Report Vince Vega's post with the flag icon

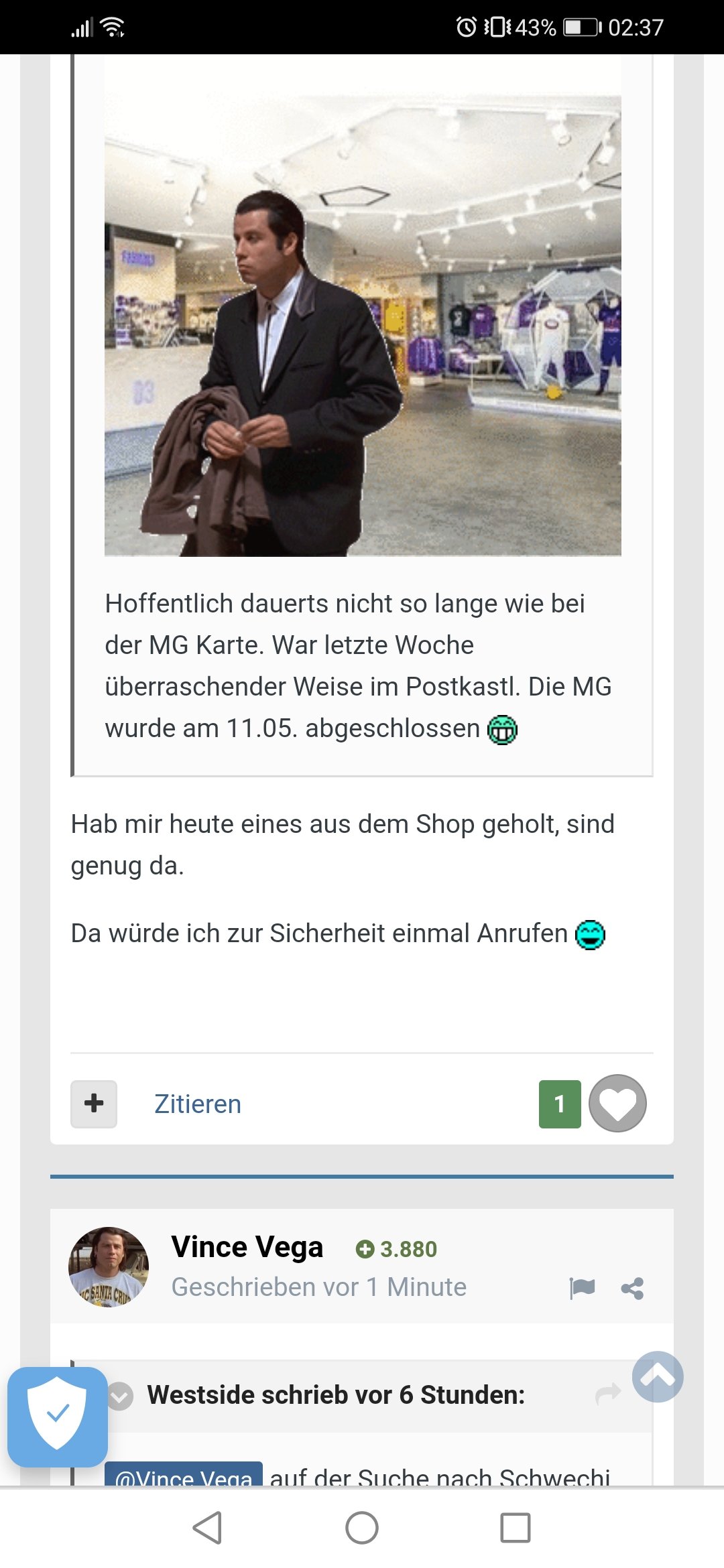tap(582, 1288)
